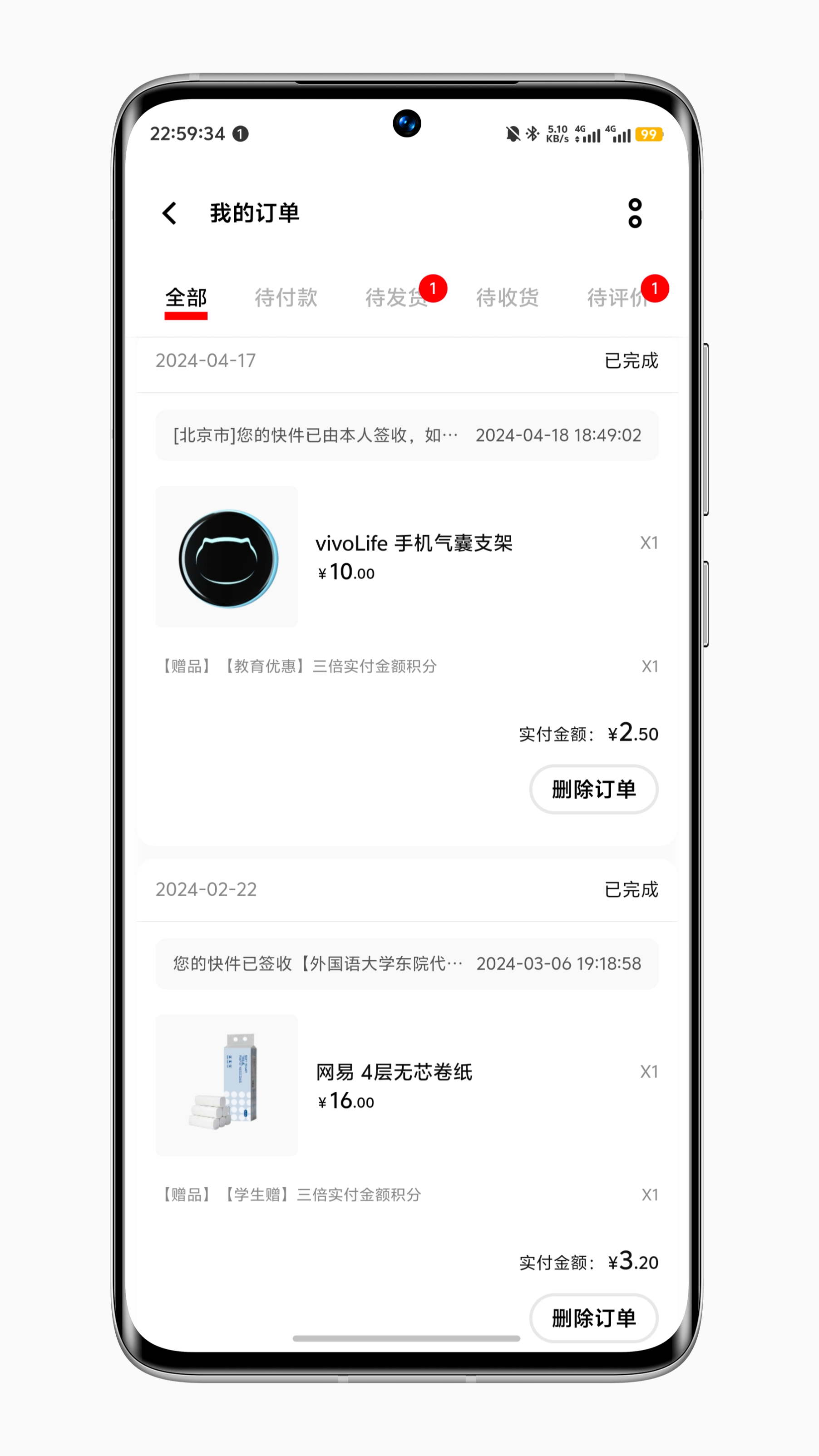Image resolution: width=819 pixels, height=1456 pixels.
Task: Switch to the 待发货 tab
Action: pos(396,298)
